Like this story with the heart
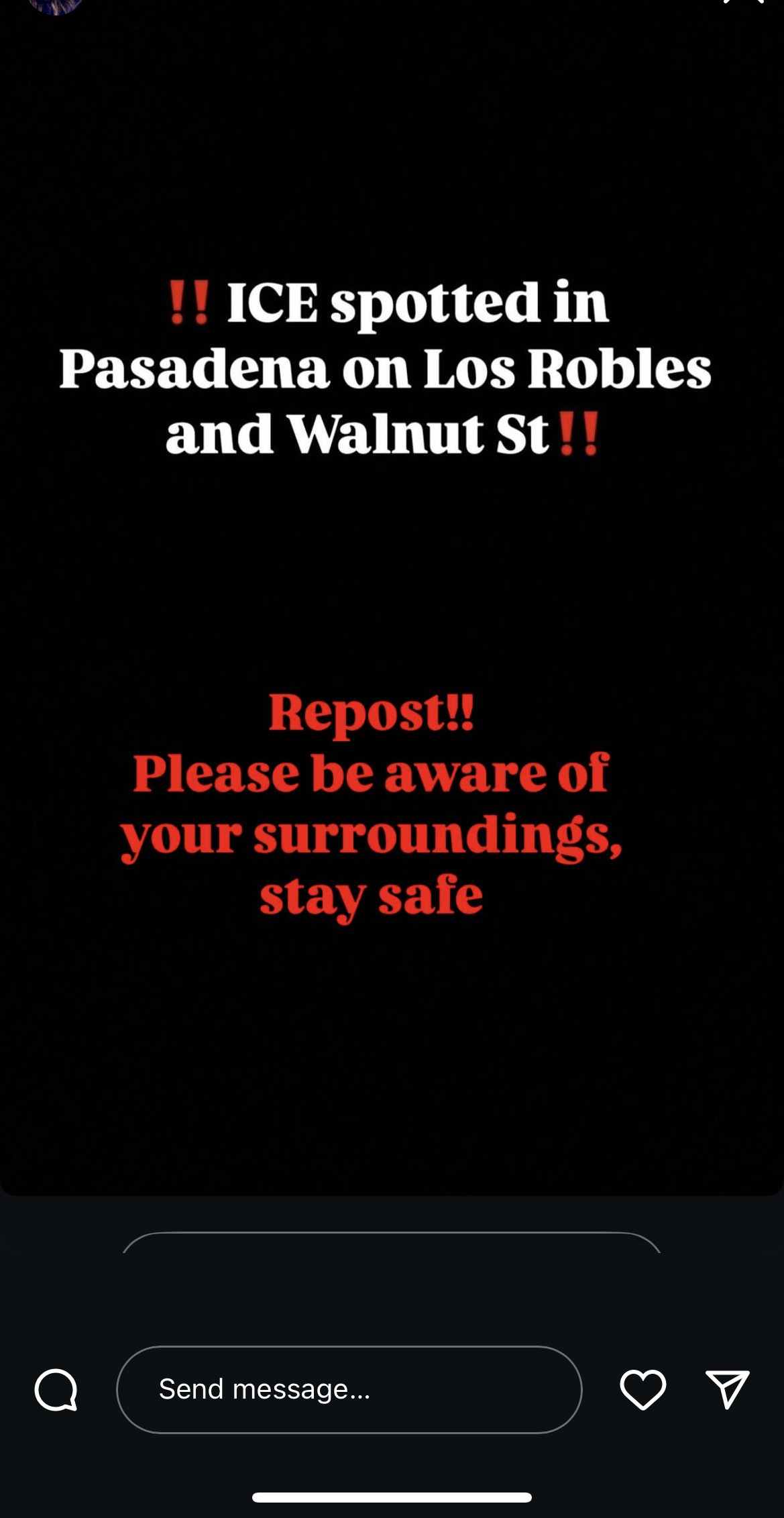784x1518 pixels. (x=642, y=1389)
